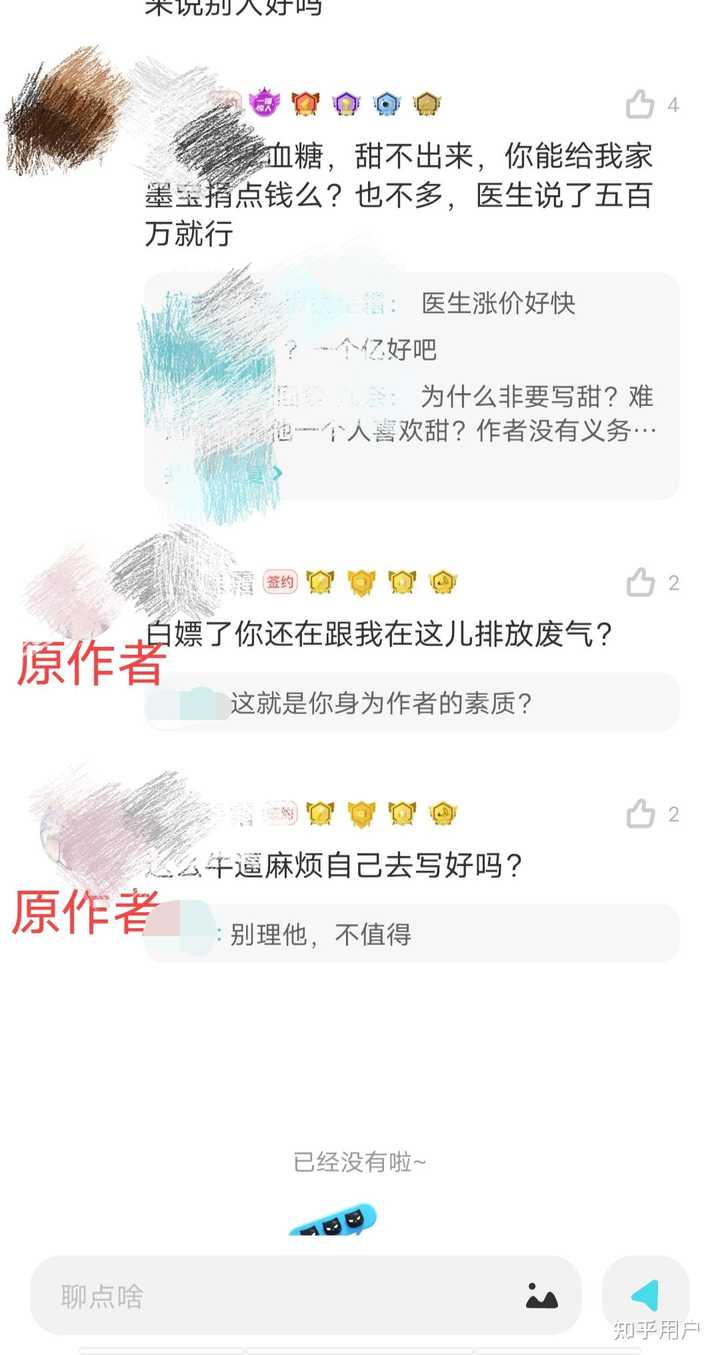This screenshot has width=720, height=1355.
Task: Open the reply thread starting 医生涨价好快
Action: [x=498, y=304]
